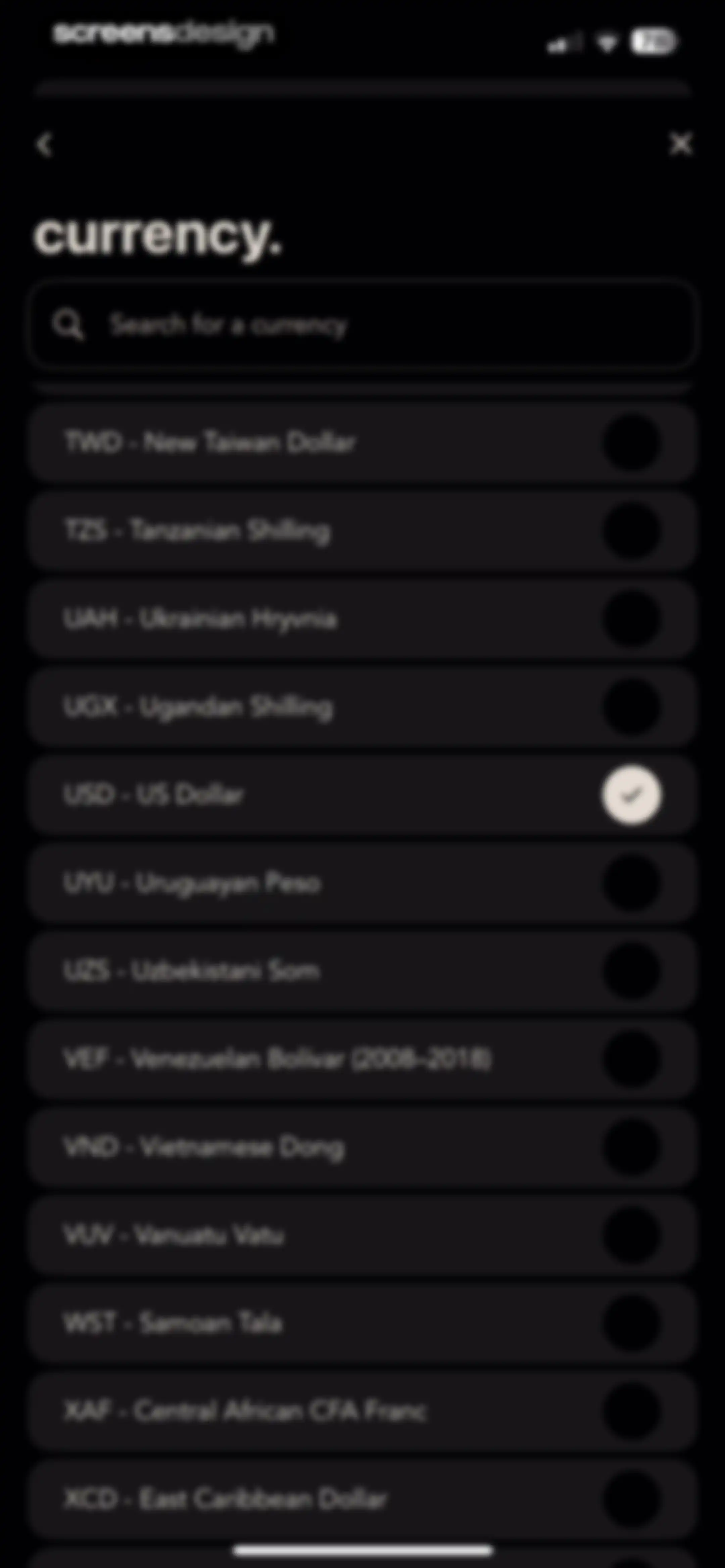The height and width of the screenshot is (1568, 725).
Task: Select XCD - East Caribbean Dollar
Action: (x=362, y=1498)
